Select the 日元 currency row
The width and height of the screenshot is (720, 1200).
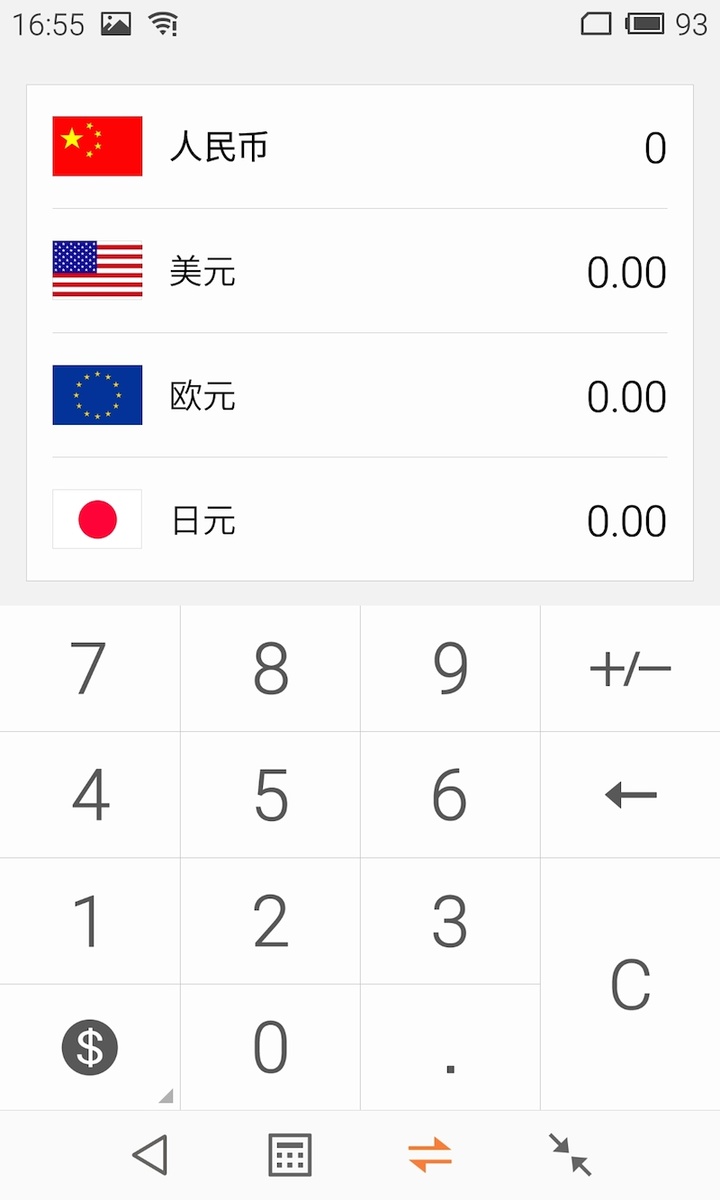coord(360,519)
